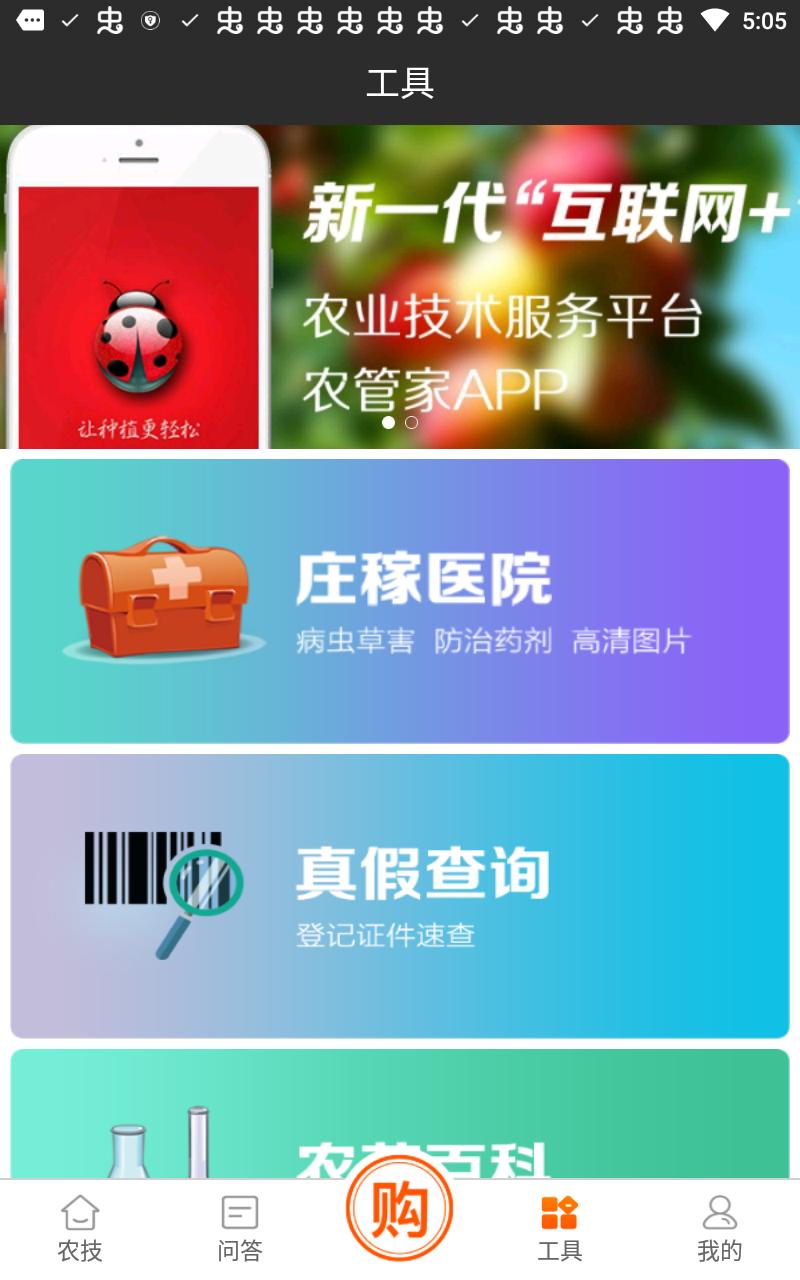The width and height of the screenshot is (800, 1280).
Task: Select the 工具 tab
Action: pyautogui.click(x=559, y=1229)
